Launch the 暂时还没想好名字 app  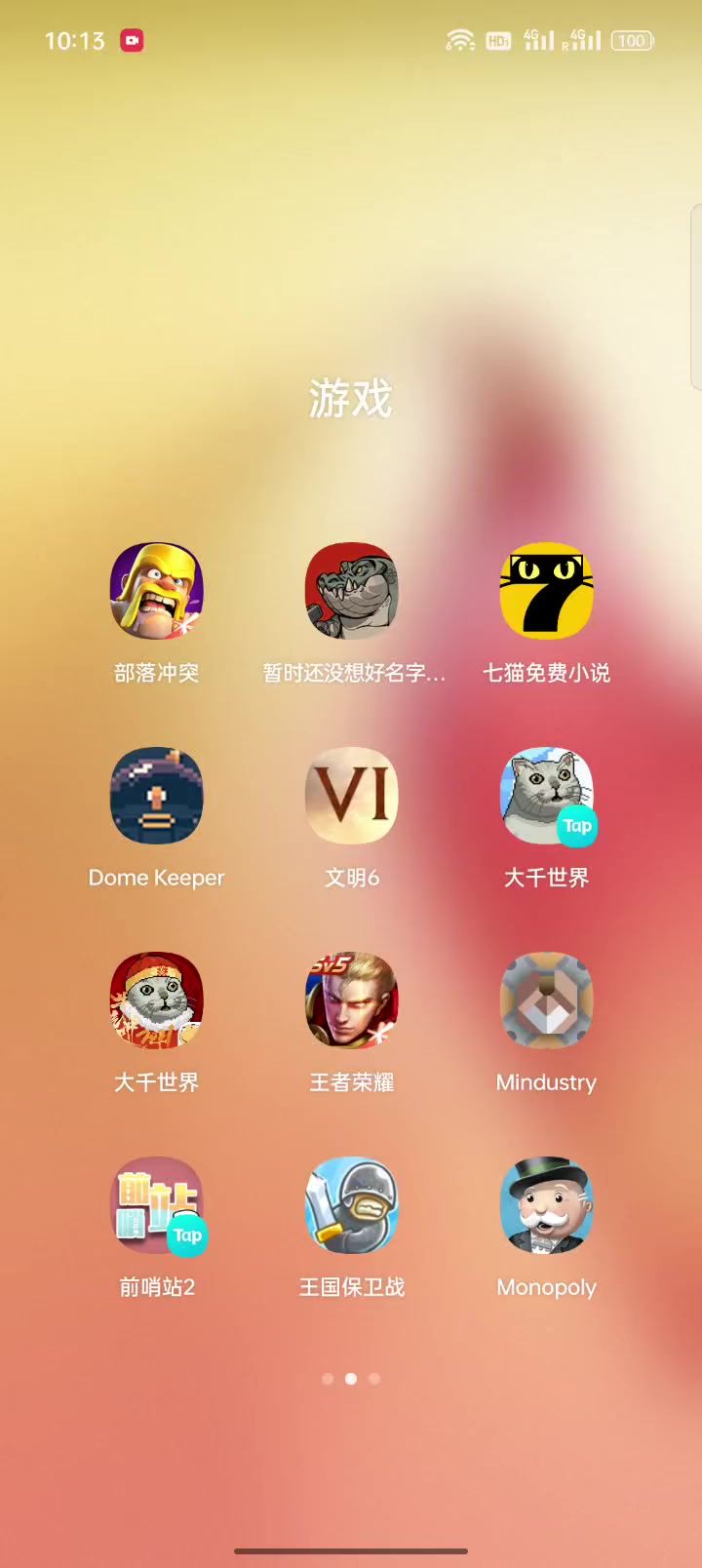(351, 590)
